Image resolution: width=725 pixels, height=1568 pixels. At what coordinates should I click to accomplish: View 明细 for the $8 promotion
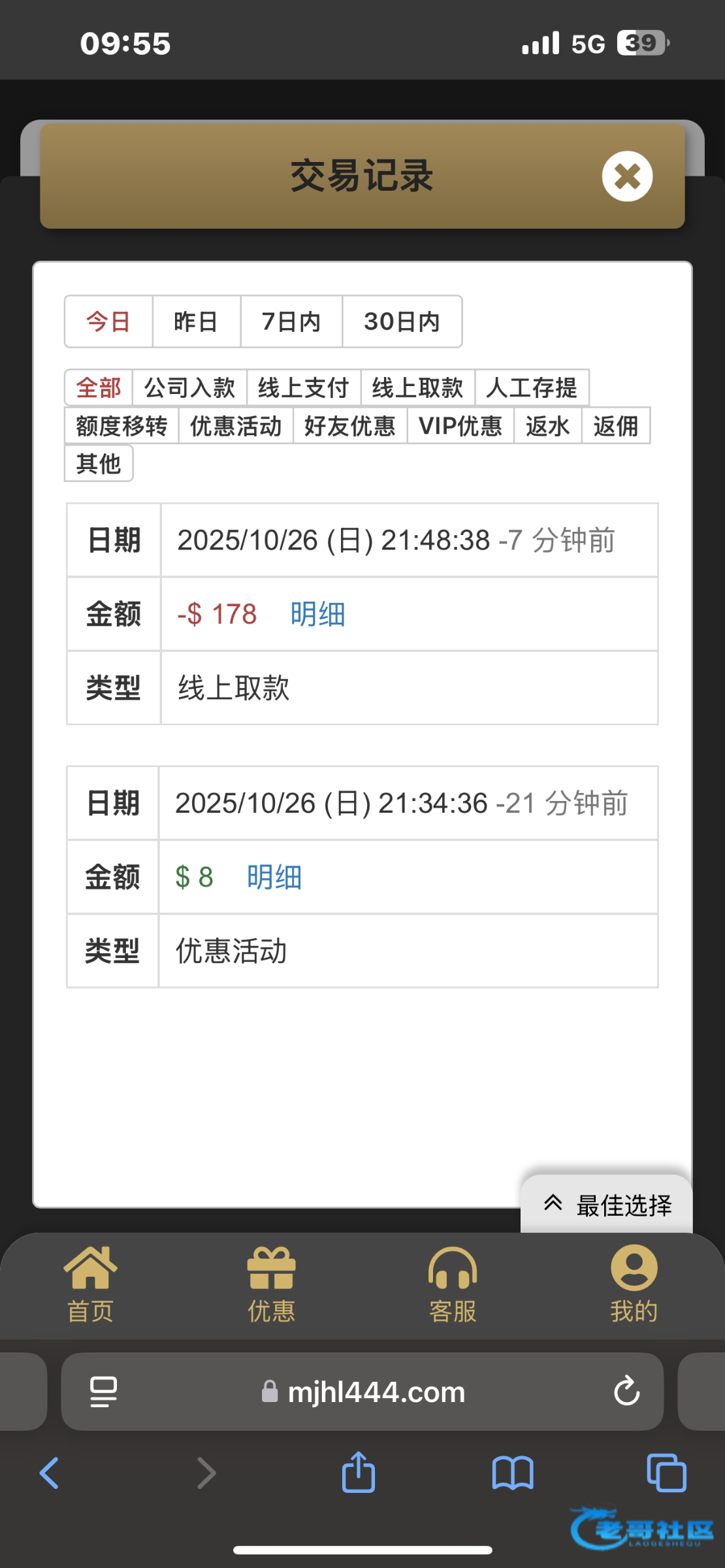coord(274,877)
